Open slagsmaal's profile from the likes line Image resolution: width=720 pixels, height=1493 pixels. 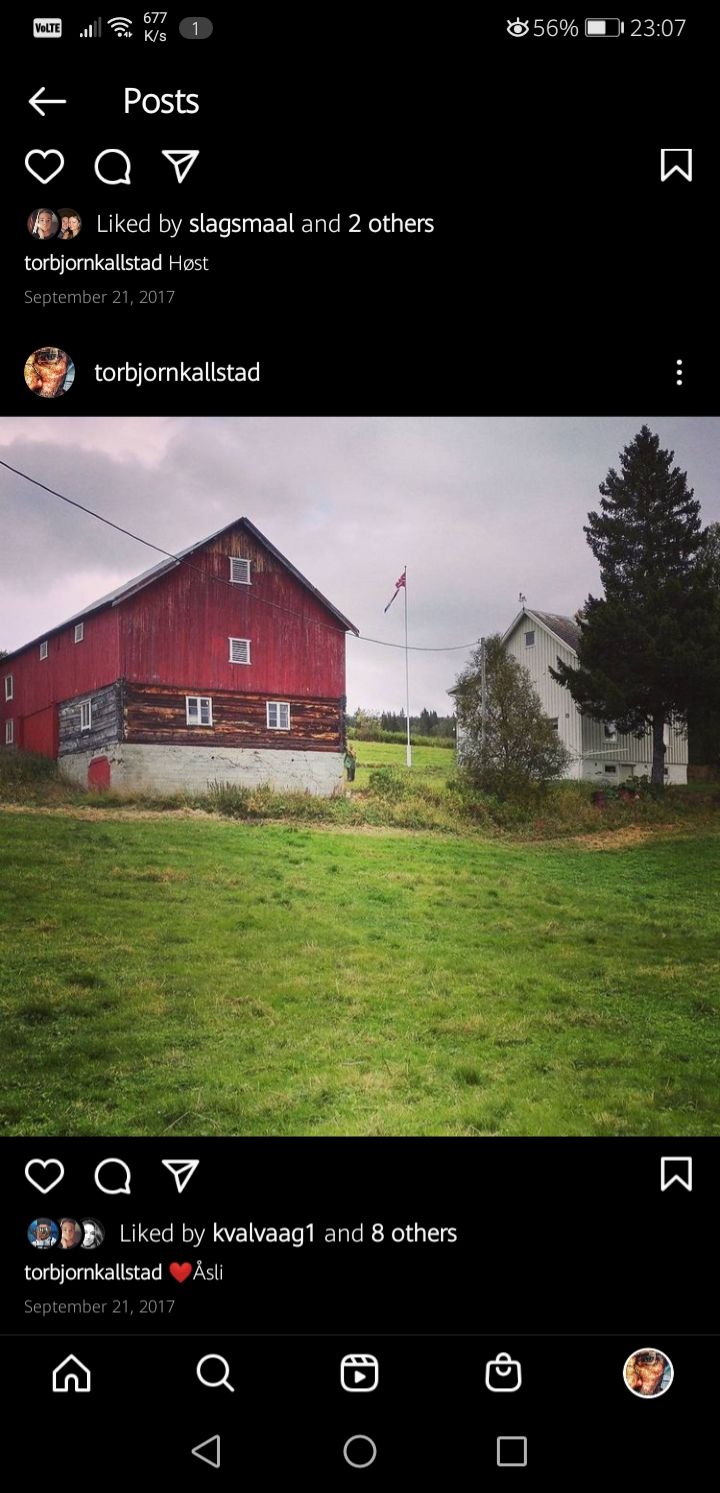click(x=241, y=224)
